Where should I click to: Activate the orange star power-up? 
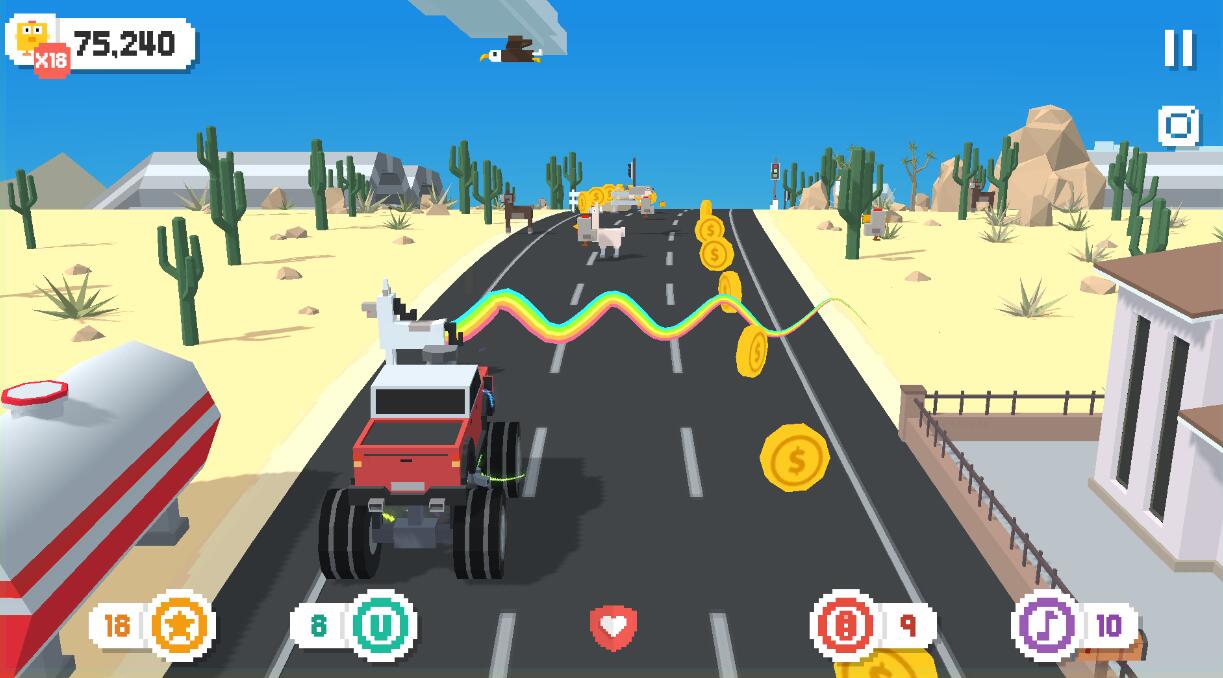point(181,626)
